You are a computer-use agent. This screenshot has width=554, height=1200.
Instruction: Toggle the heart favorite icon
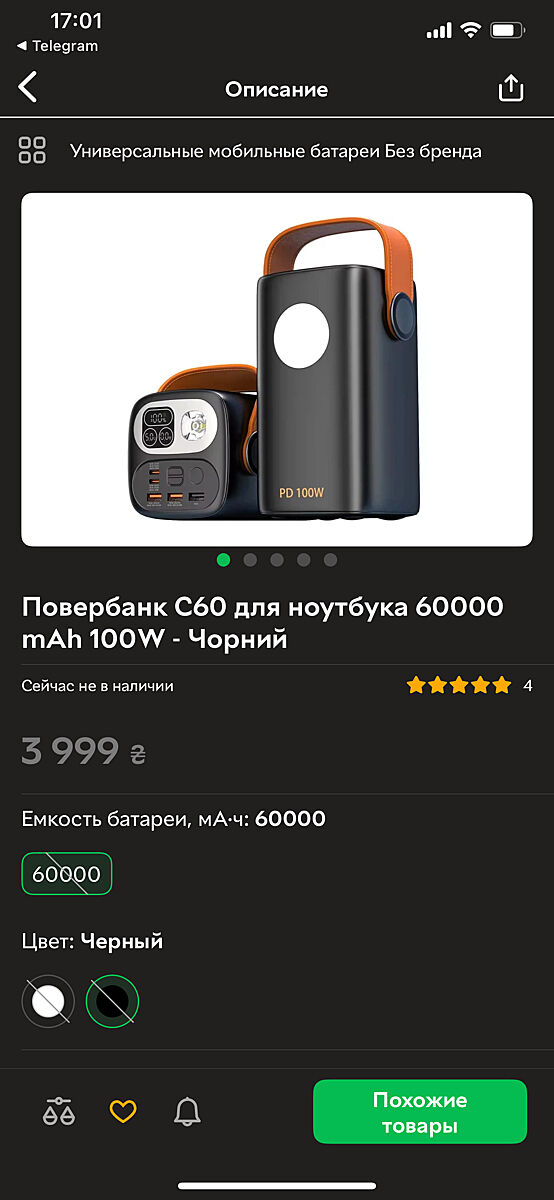(x=123, y=1111)
